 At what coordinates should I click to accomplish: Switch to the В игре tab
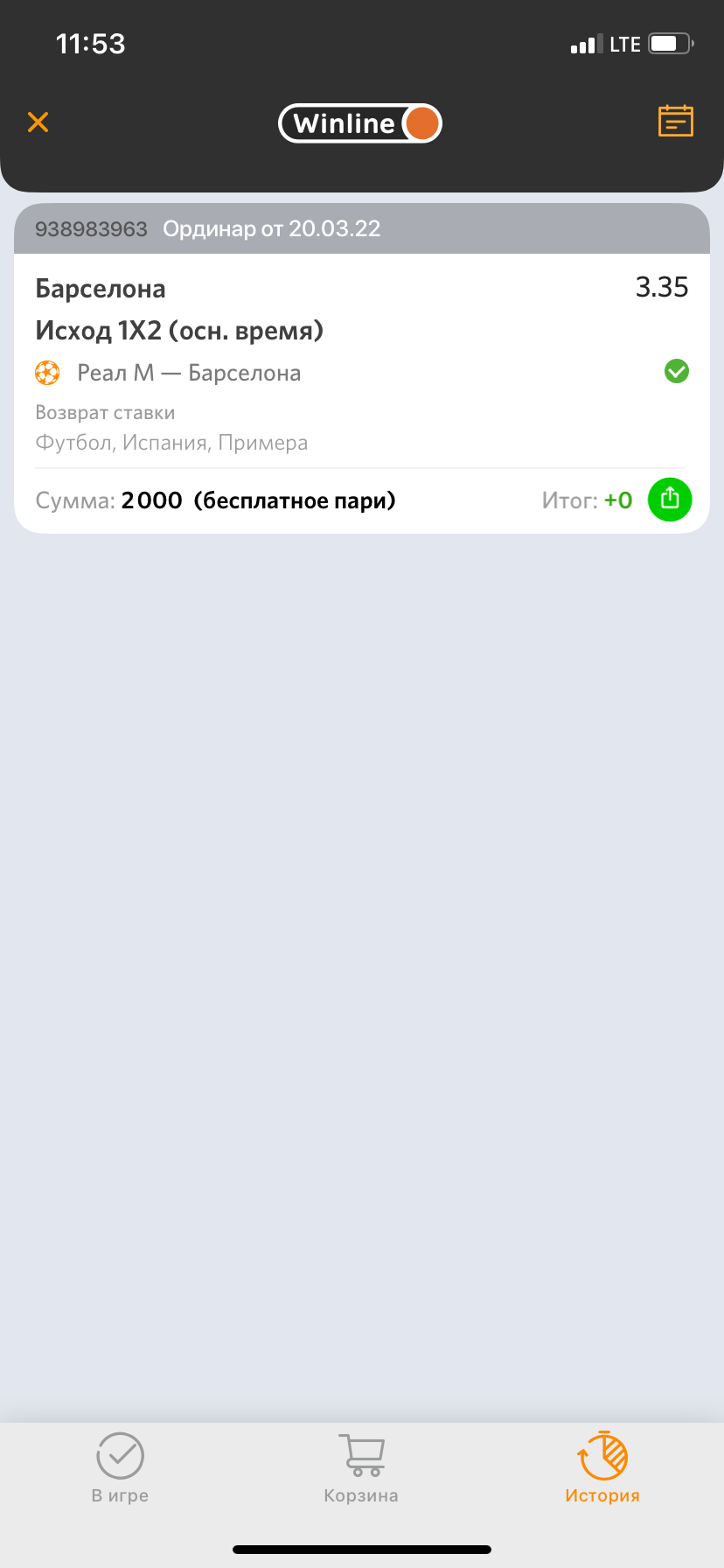pos(120,1468)
